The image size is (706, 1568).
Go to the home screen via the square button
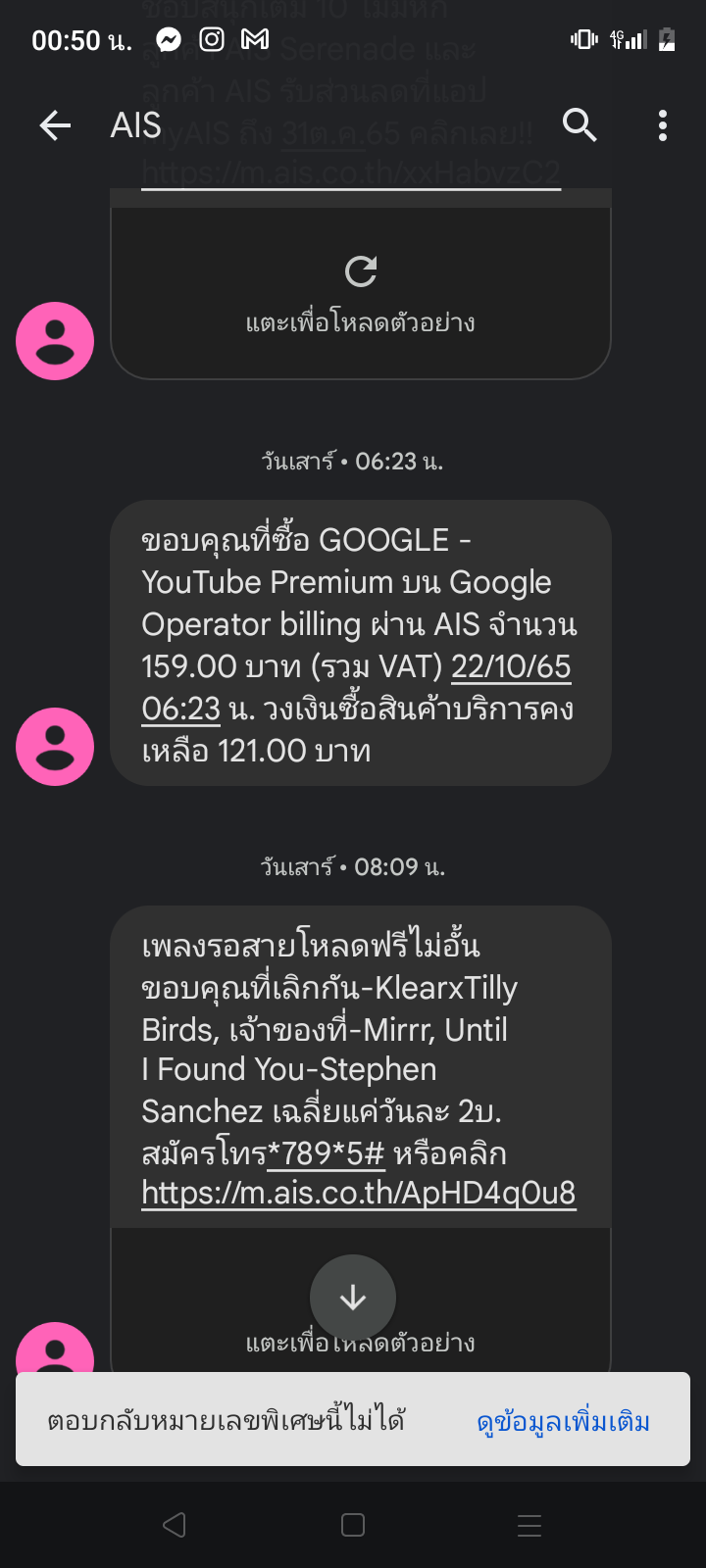click(353, 1525)
